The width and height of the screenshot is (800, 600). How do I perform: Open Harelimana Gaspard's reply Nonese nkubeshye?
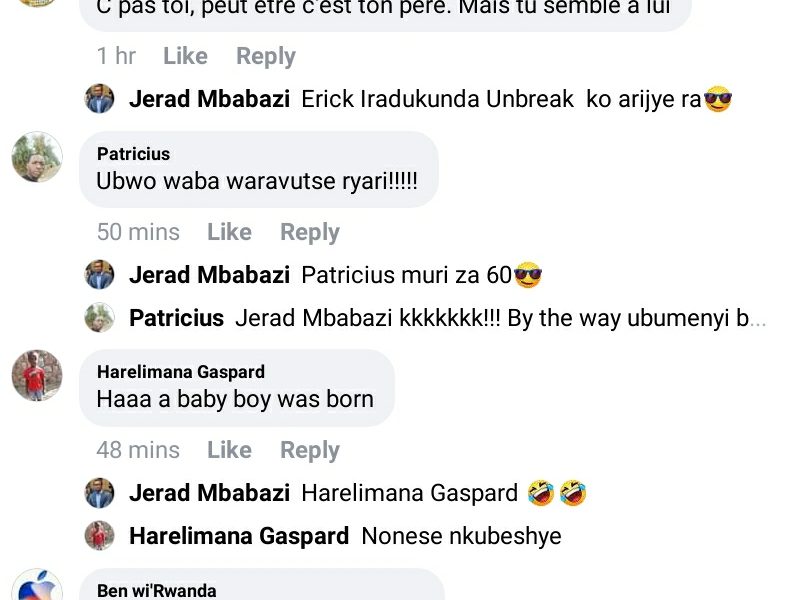[x=460, y=536]
